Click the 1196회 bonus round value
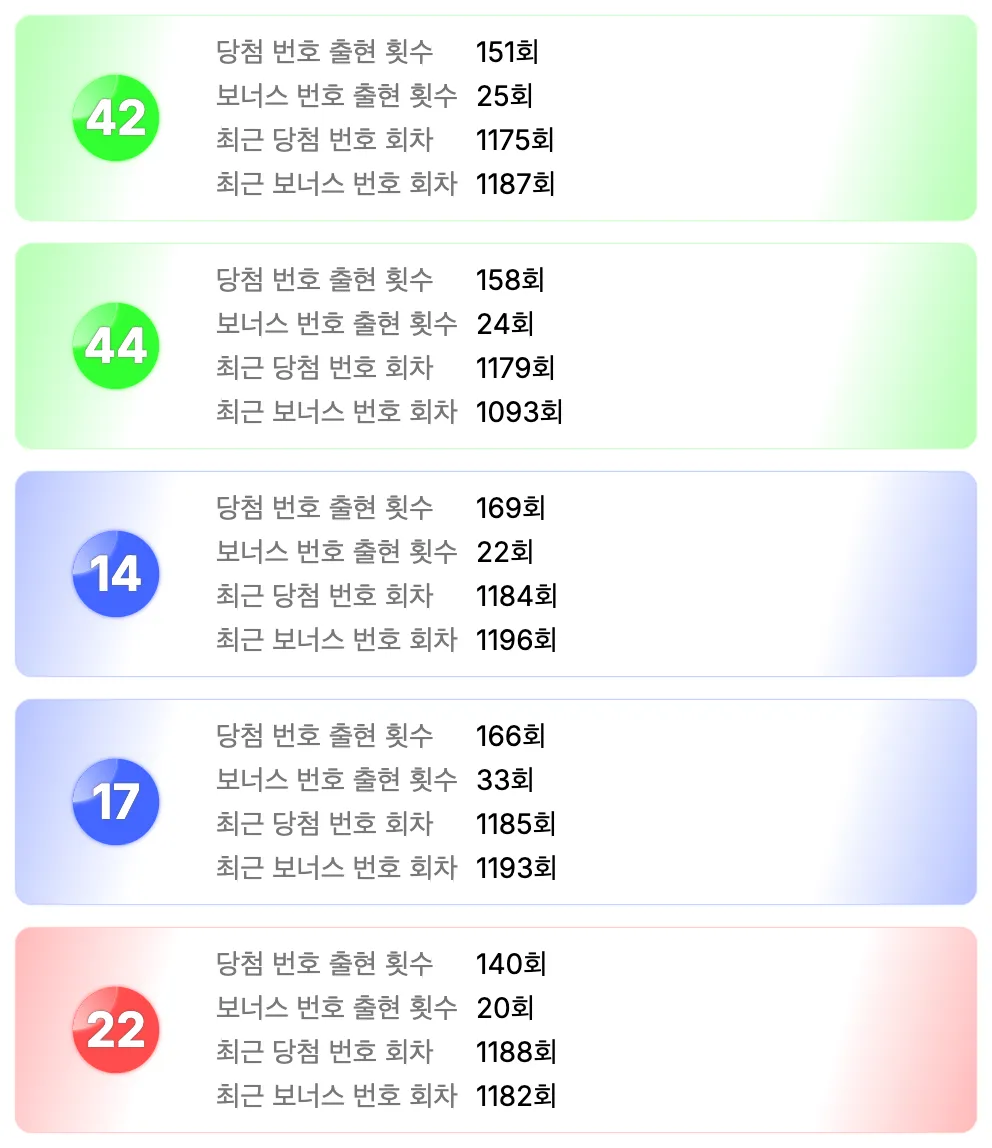The width and height of the screenshot is (992, 1148). (x=517, y=640)
